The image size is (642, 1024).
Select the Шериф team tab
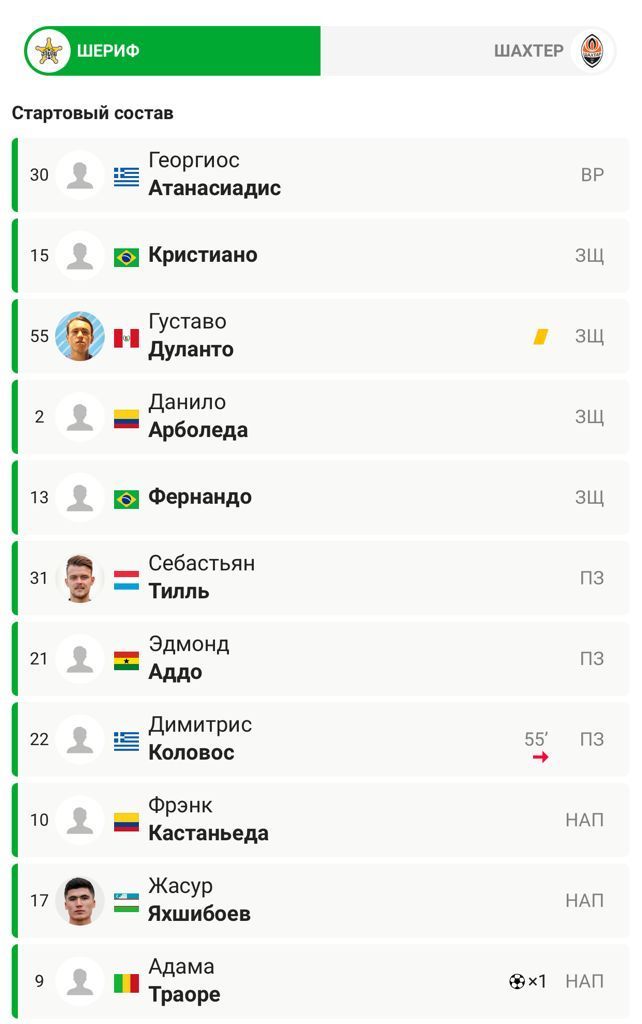point(170,50)
